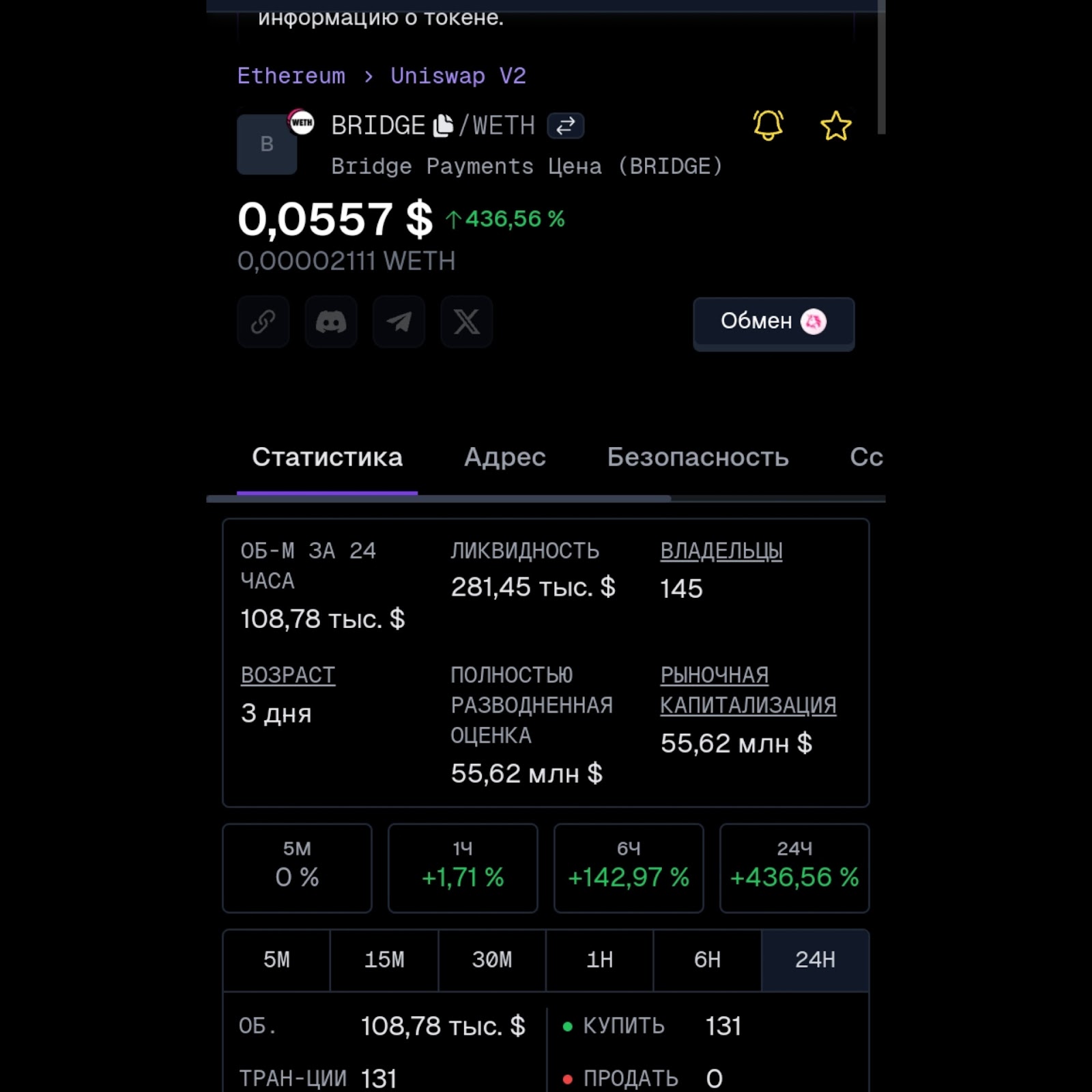Image resolution: width=1092 pixels, height=1092 pixels.
Task: Select the Статистика tab
Action: [x=327, y=457]
